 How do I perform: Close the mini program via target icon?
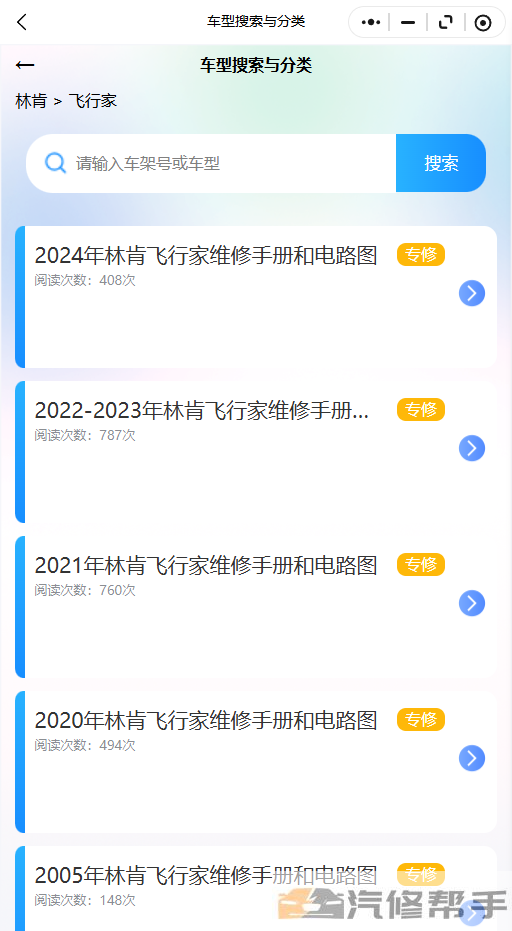click(x=483, y=23)
